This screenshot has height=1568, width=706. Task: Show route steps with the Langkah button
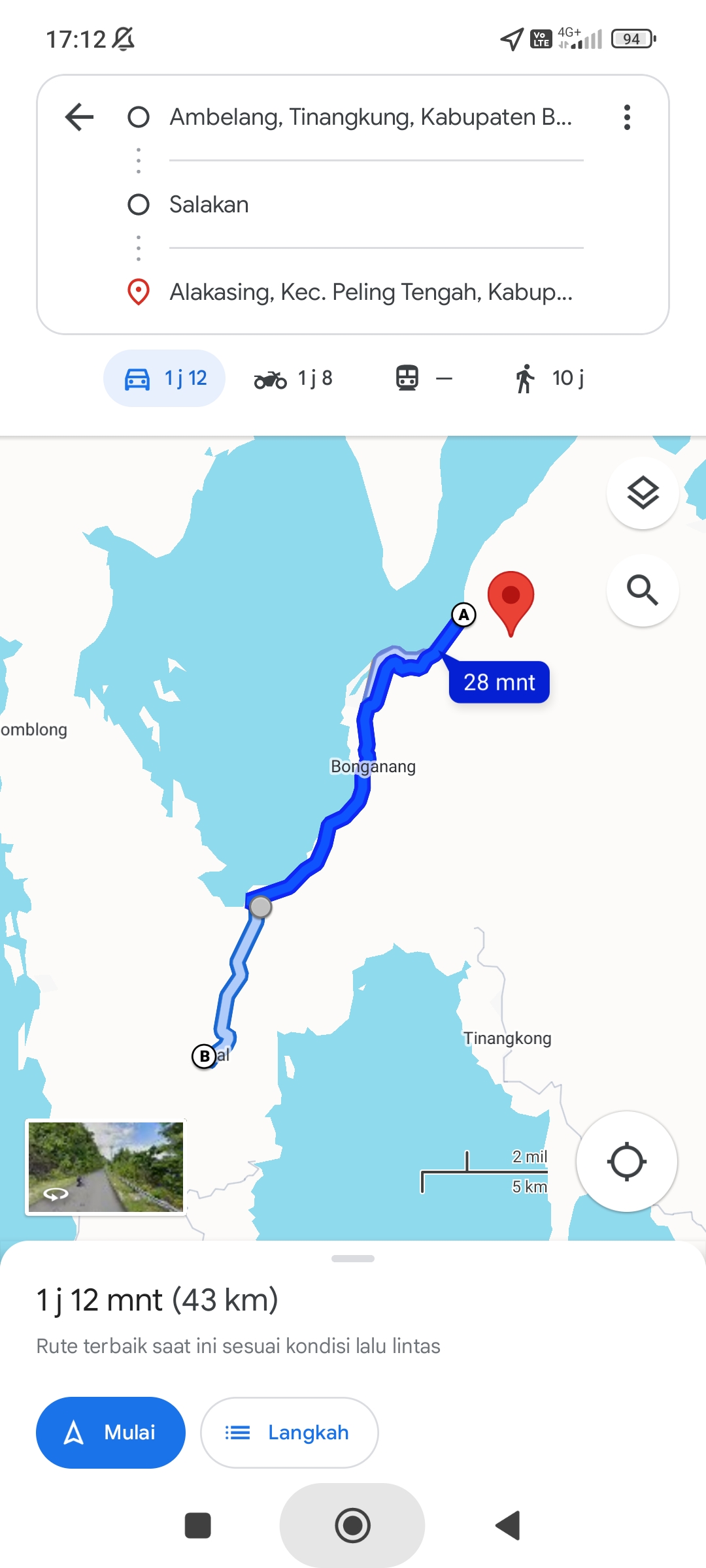(x=289, y=1433)
